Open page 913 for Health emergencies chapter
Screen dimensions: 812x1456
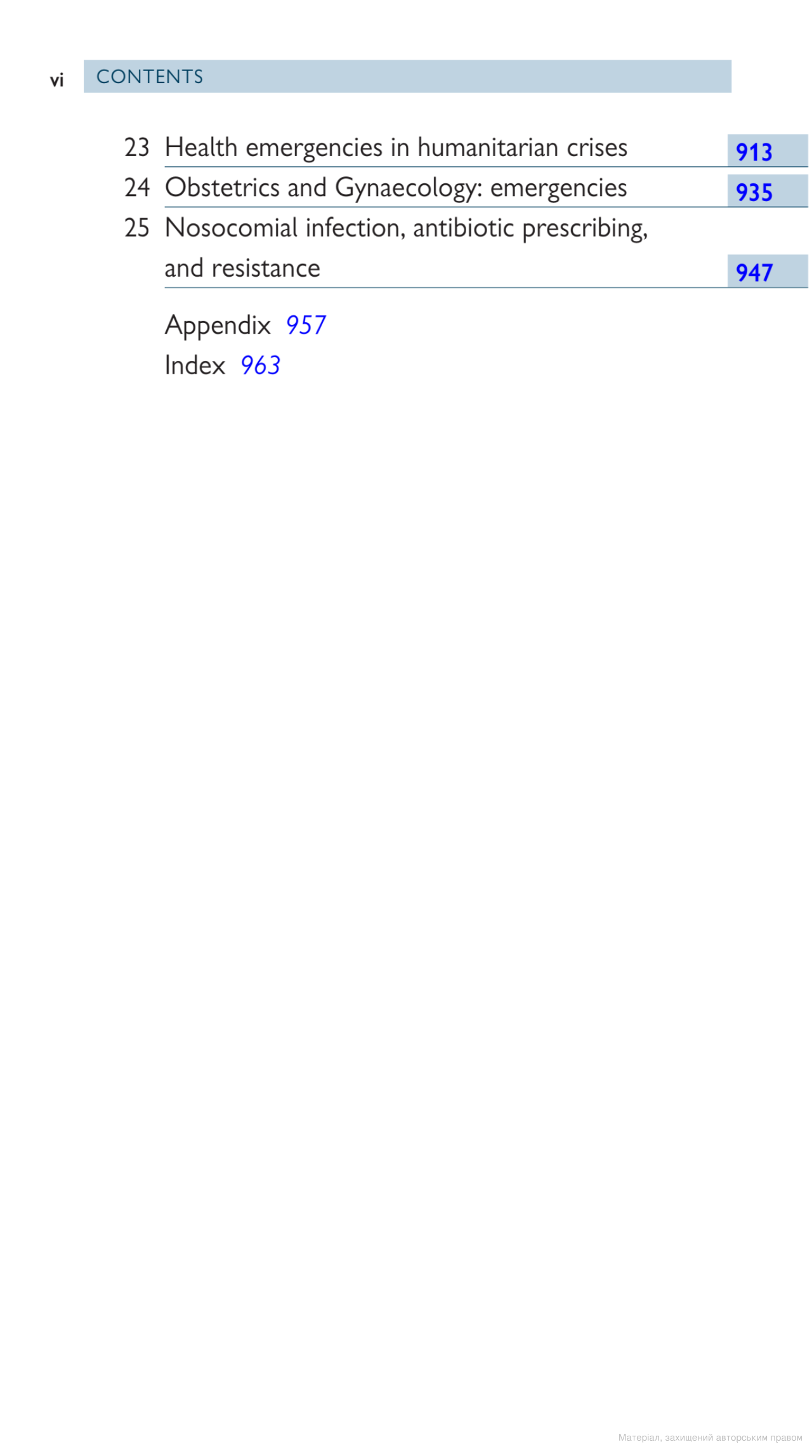pos(754,152)
